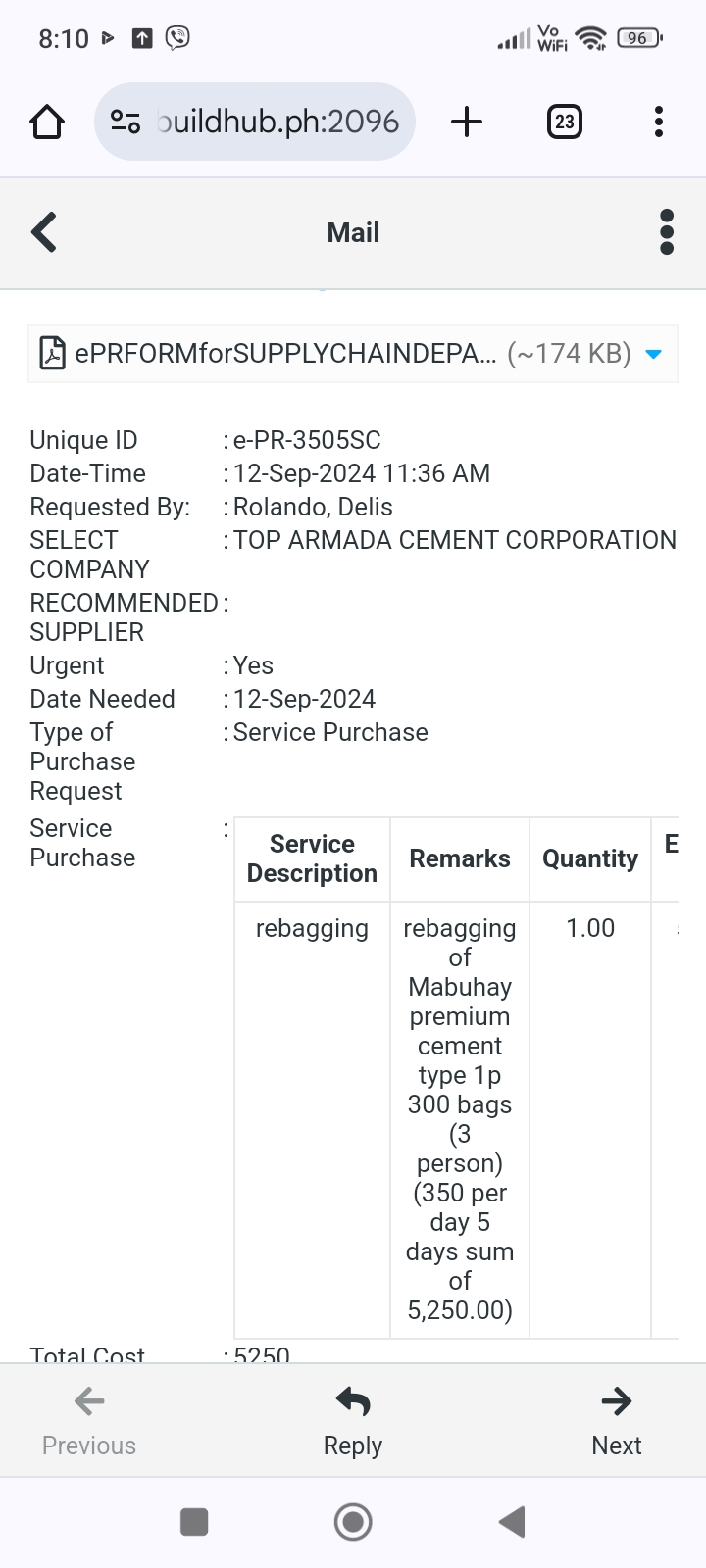Tap the system back button
This screenshot has width=706, height=1568.
point(512,1522)
